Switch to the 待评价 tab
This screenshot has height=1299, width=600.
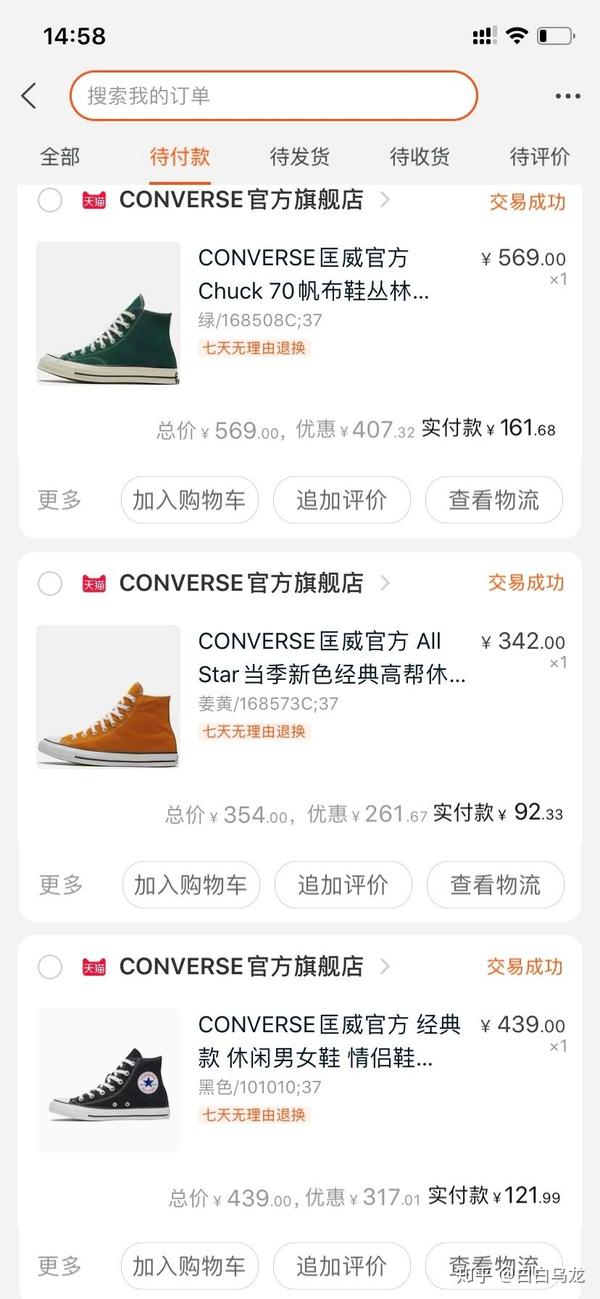[x=540, y=157]
